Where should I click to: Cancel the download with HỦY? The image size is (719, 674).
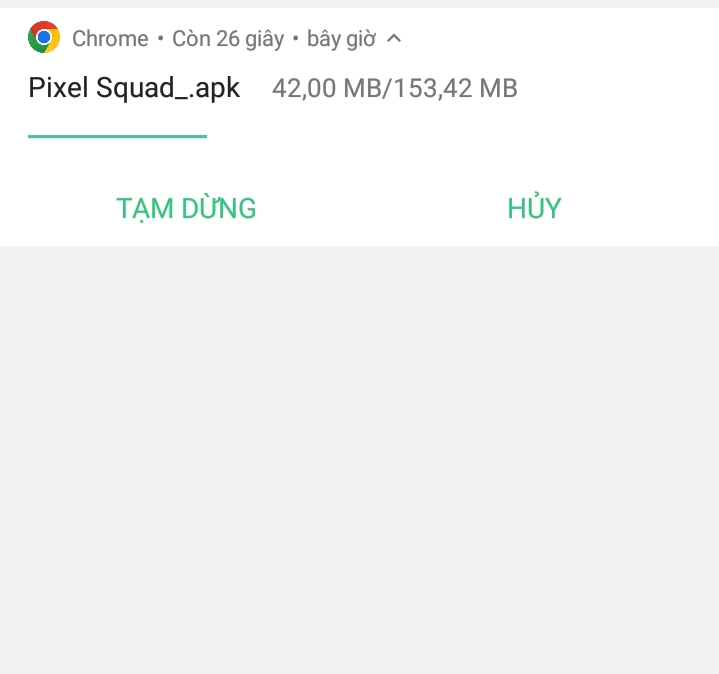click(534, 208)
